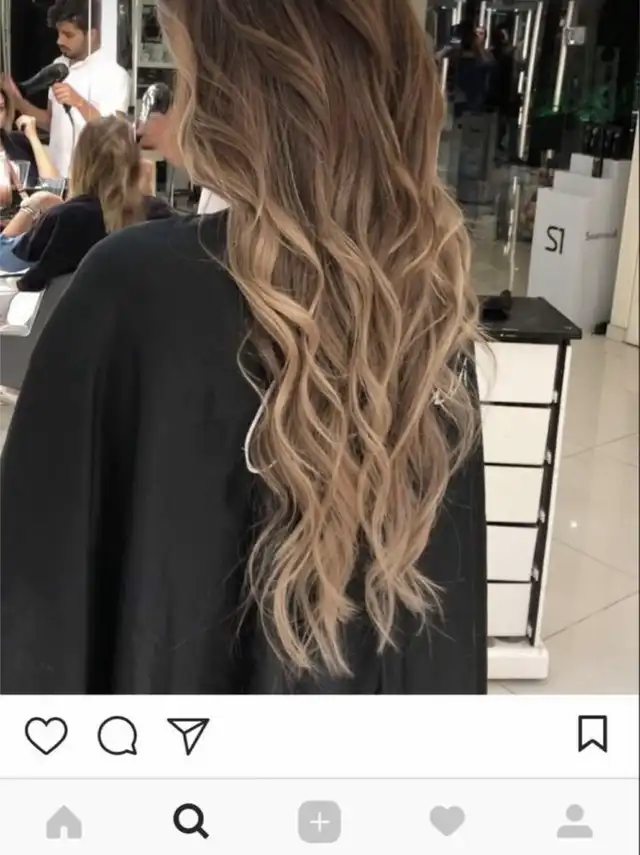The width and height of the screenshot is (640, 855).
Task: Like the hair salon post
Action: coord(46,736)
